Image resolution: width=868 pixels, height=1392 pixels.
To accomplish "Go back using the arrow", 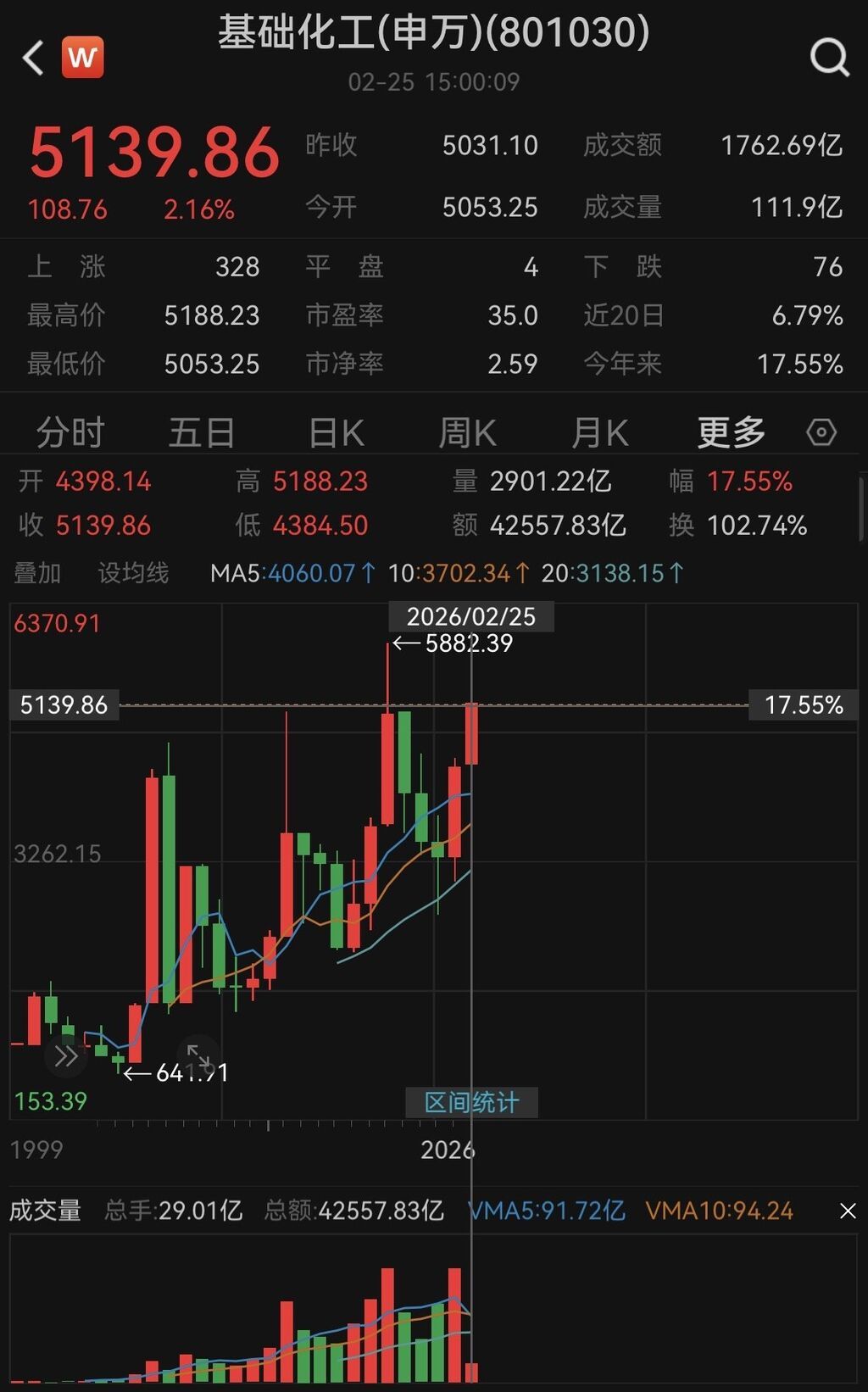I will [34, 58].
